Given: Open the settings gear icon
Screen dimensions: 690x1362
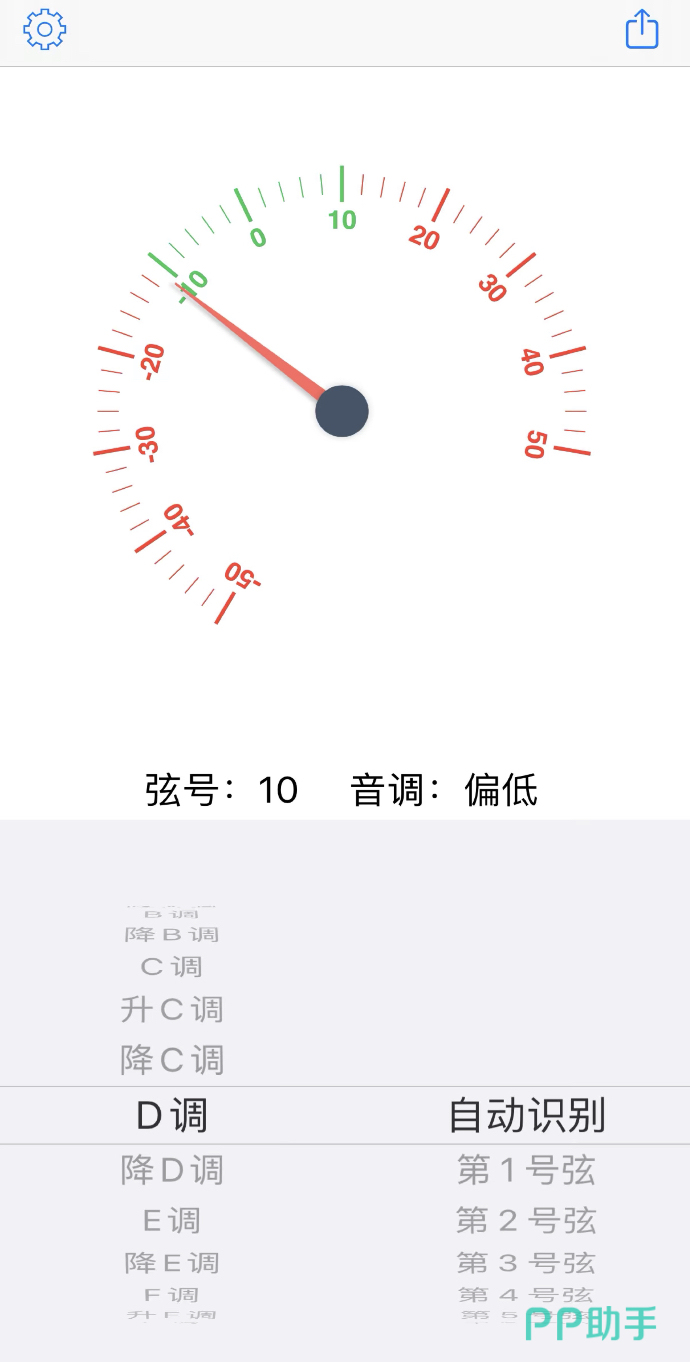Looking at the screenshot, I should click(44, 30).
